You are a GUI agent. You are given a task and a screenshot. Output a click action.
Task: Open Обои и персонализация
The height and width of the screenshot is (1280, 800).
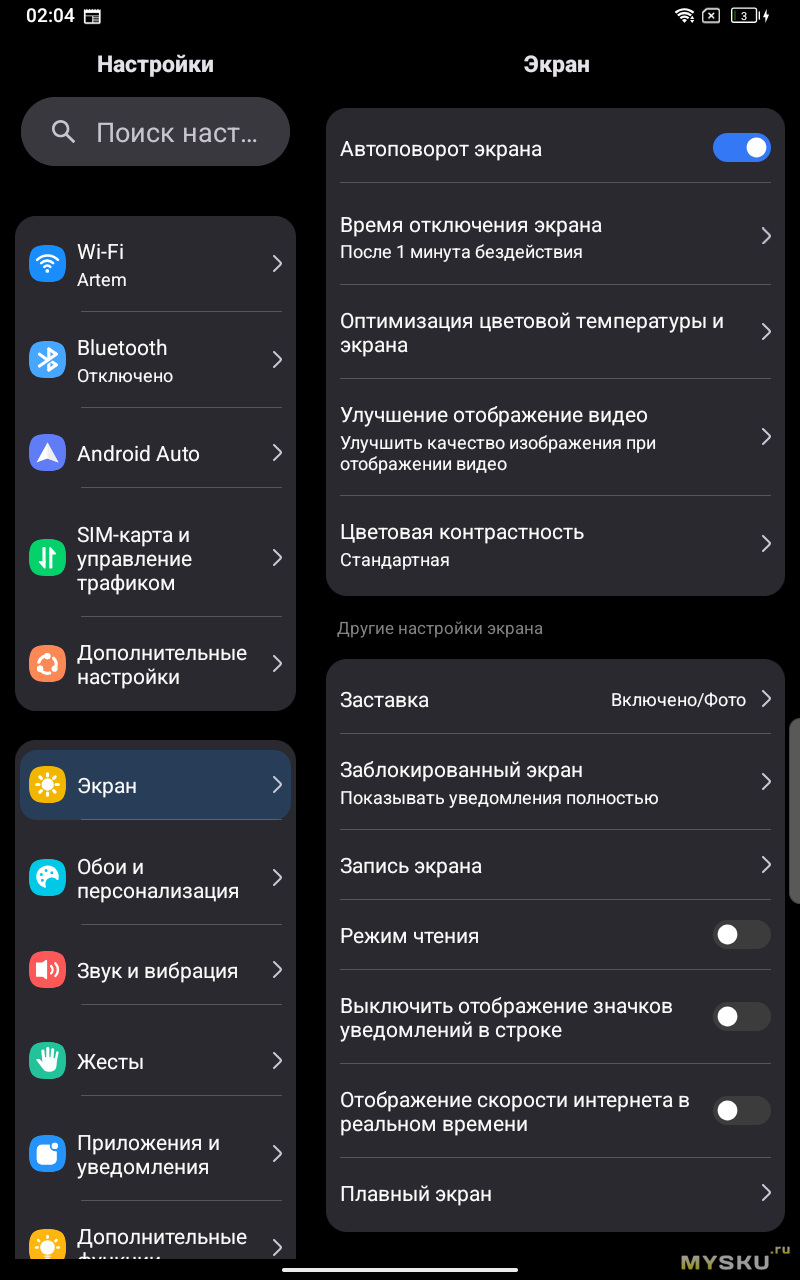[x=155, y=878]
